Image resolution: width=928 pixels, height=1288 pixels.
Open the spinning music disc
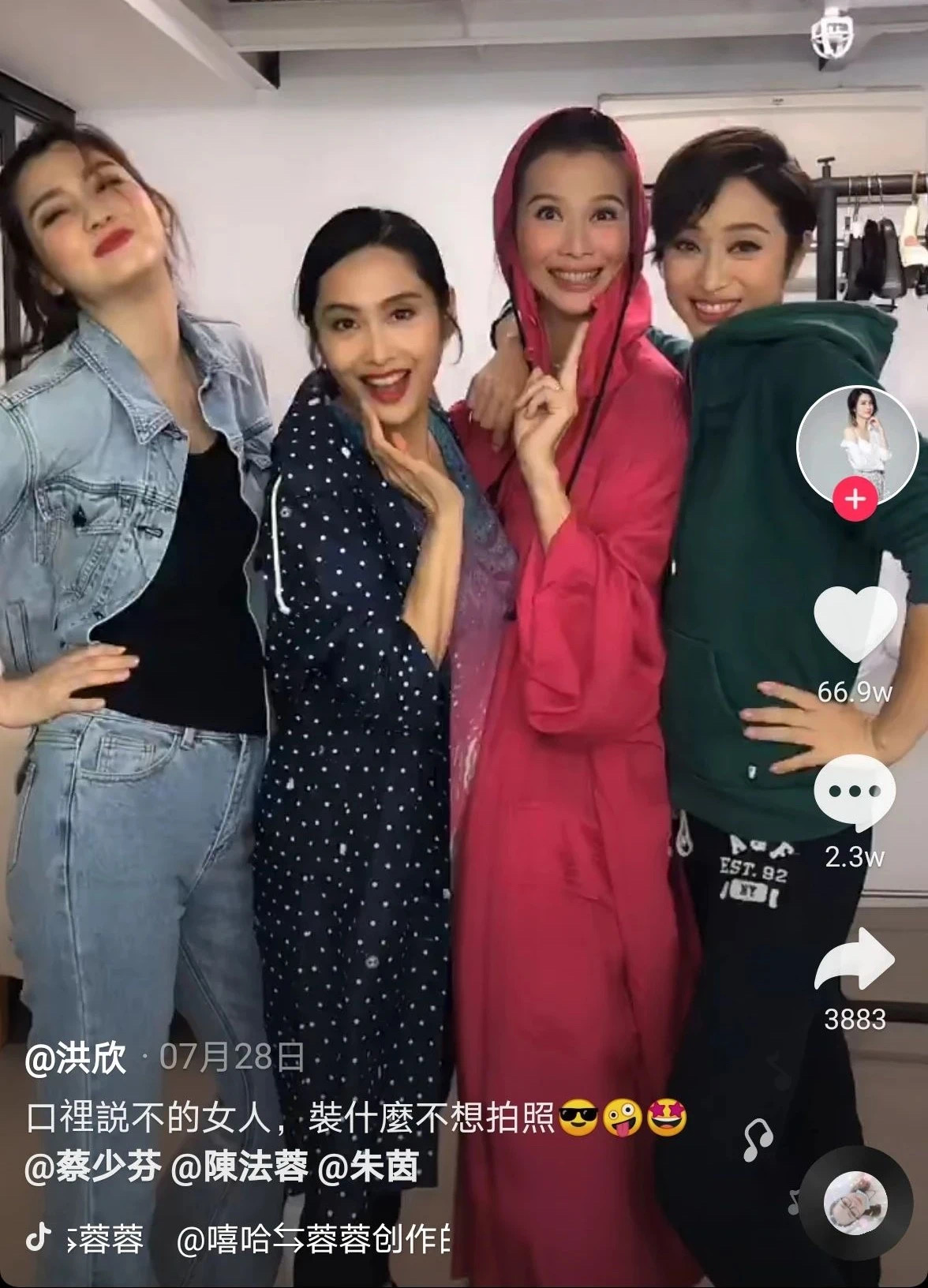point(856,1205)
